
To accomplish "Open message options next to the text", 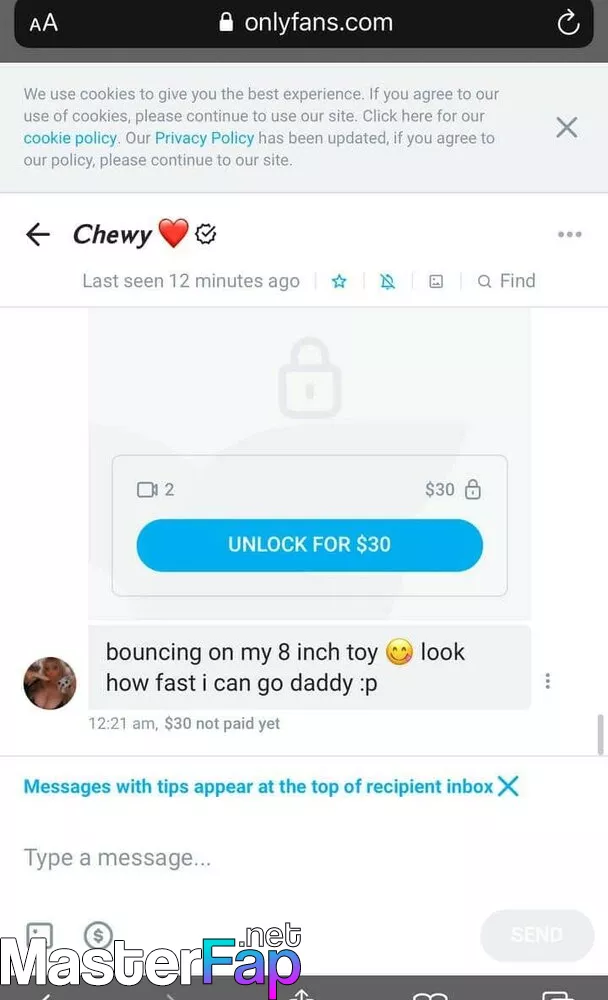I will pos(547,681).
